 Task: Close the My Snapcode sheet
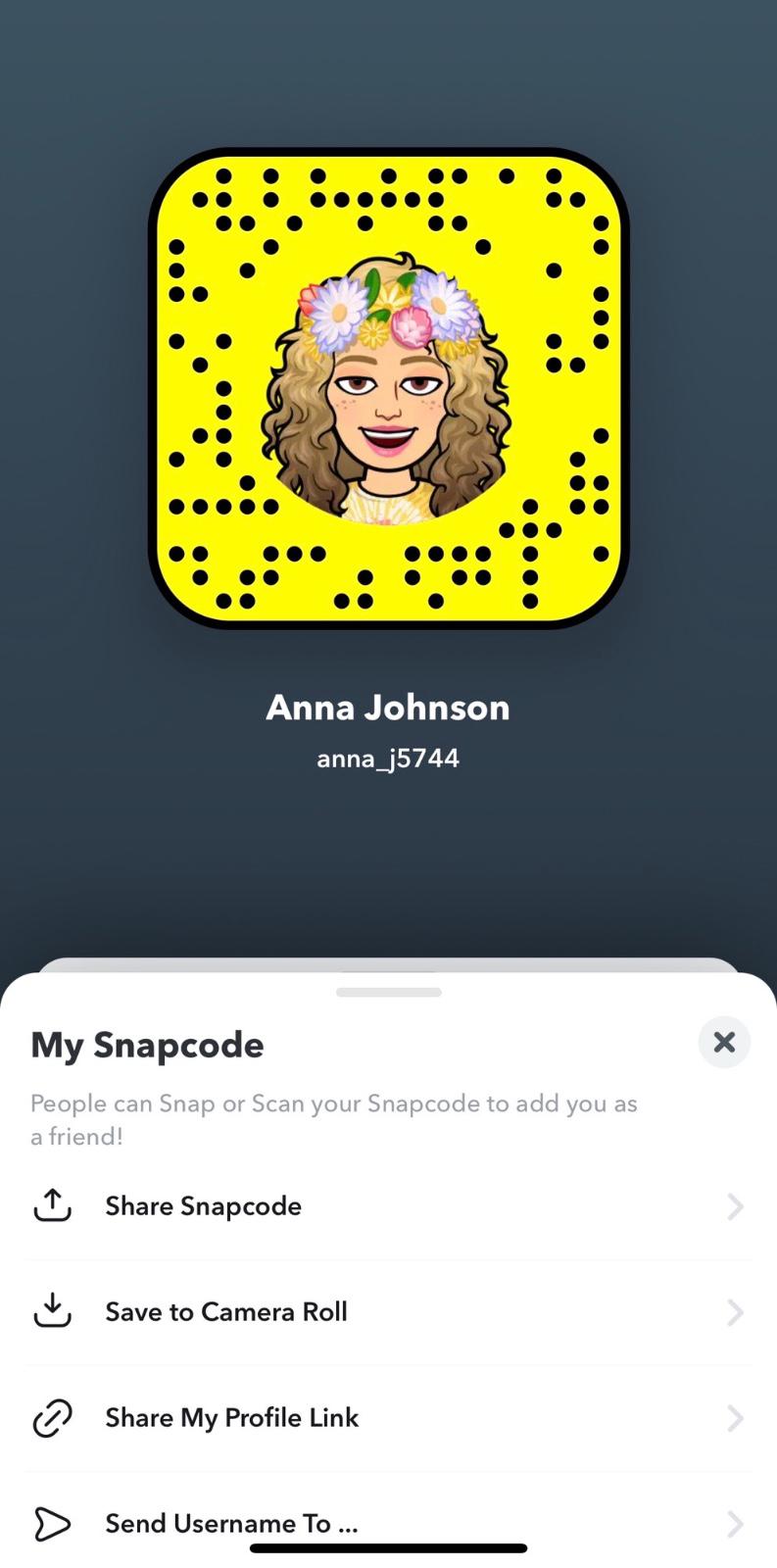pyautogui.click(x=724, y=1042)
